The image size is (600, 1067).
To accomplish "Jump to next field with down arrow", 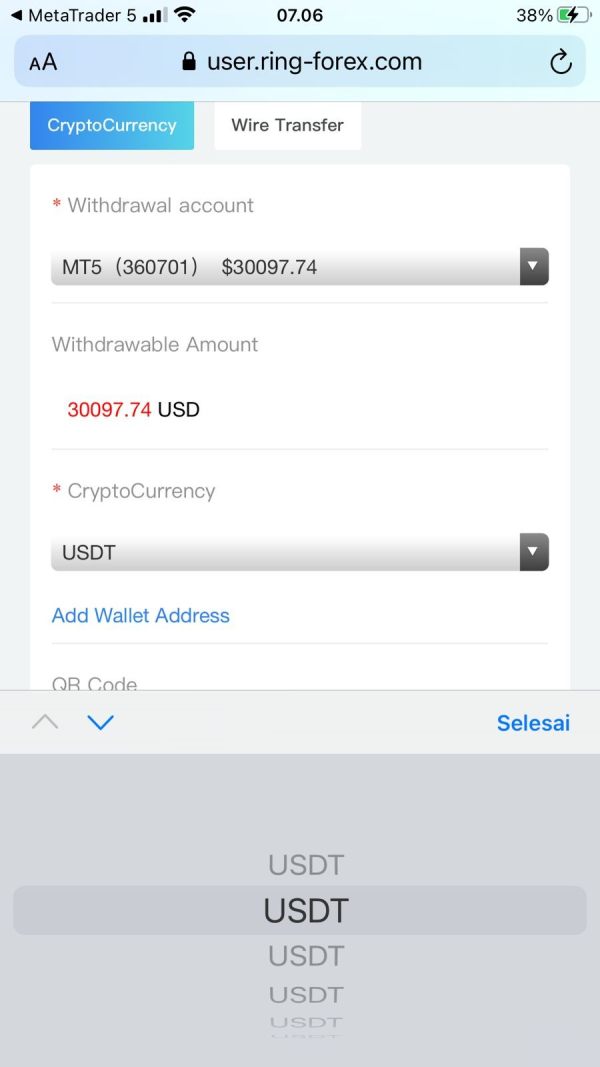I will click(x=101, y=723).
